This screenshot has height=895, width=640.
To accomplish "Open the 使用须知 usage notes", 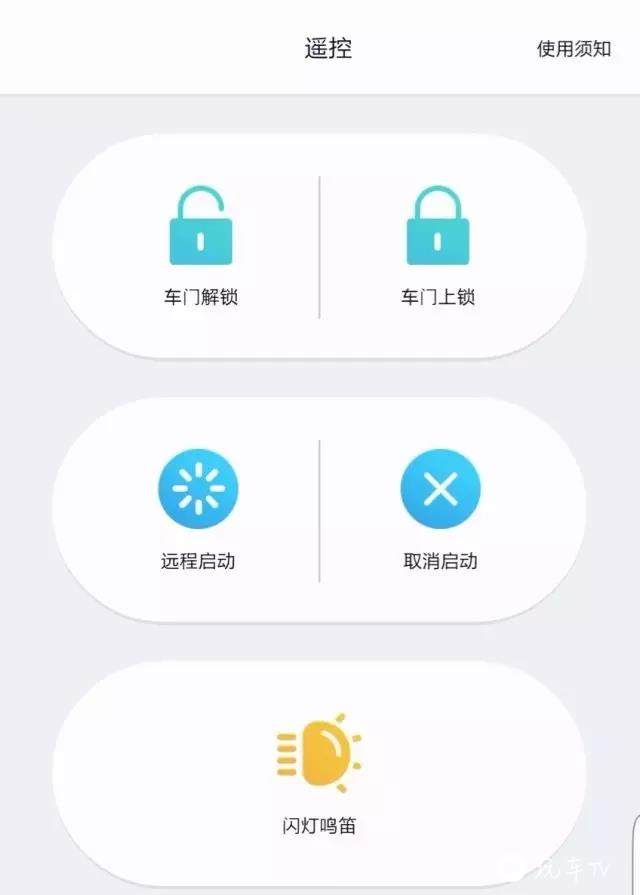I will pyautogui.click(x=573, y=49).
